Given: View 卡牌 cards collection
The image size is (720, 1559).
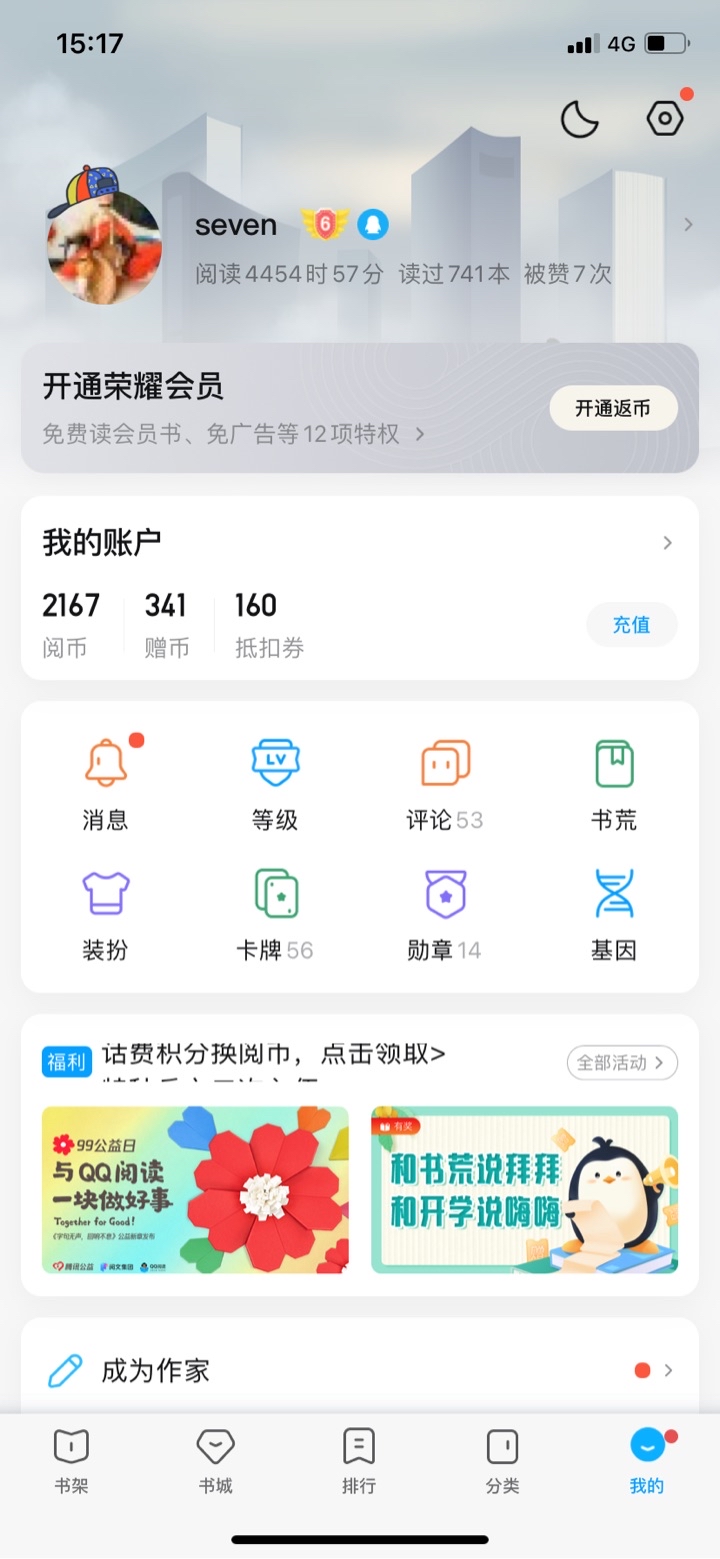Looking at the screenshot, I should tap(275, 916).
